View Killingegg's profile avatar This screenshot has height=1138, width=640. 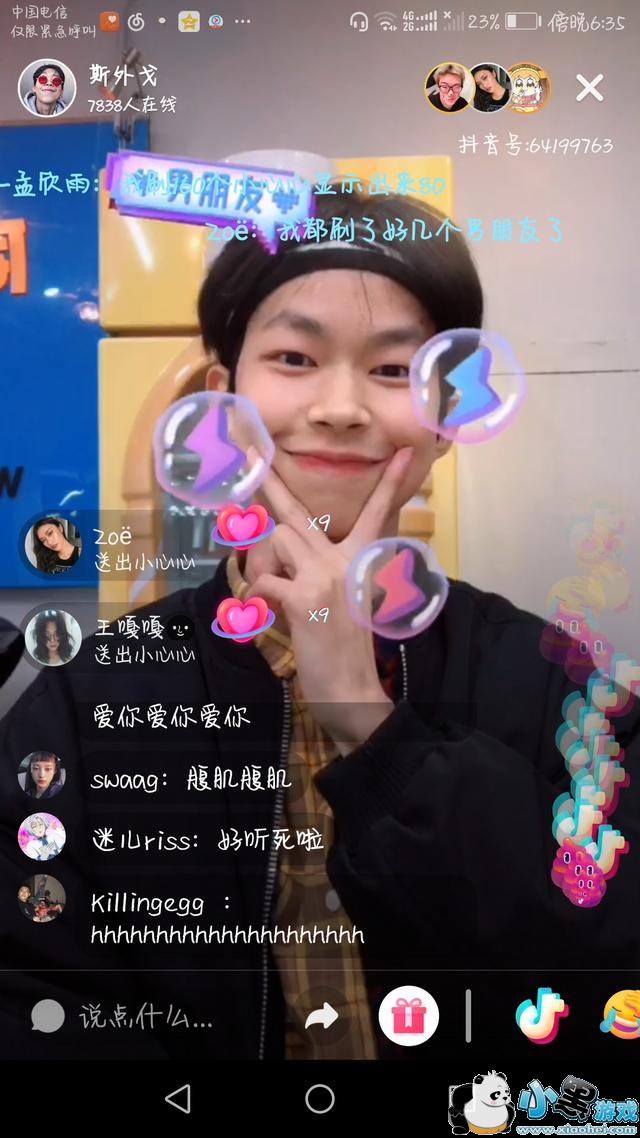[x=42, y=898]
